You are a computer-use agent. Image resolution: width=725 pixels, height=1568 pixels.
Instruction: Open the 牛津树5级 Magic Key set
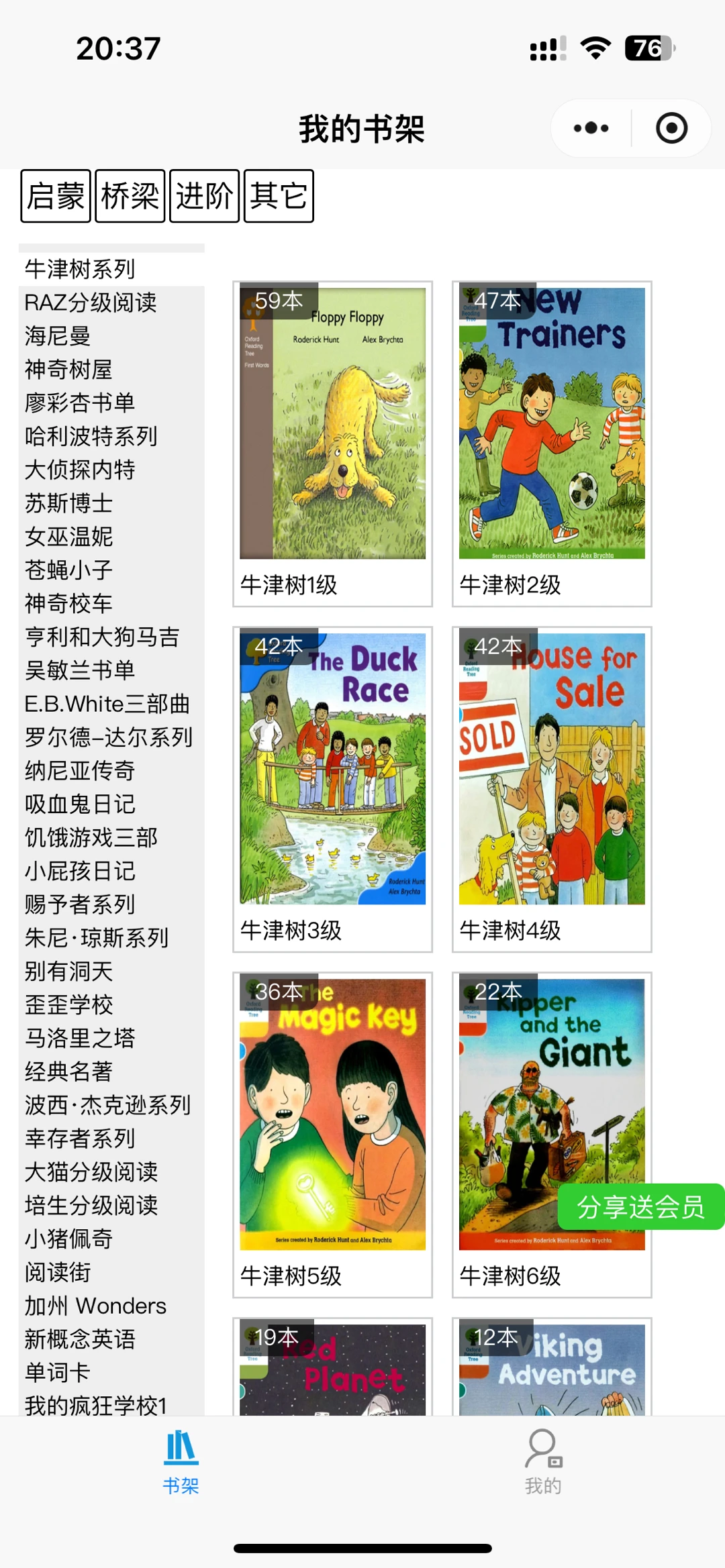pyautogui.click(x=333, y=1135)
